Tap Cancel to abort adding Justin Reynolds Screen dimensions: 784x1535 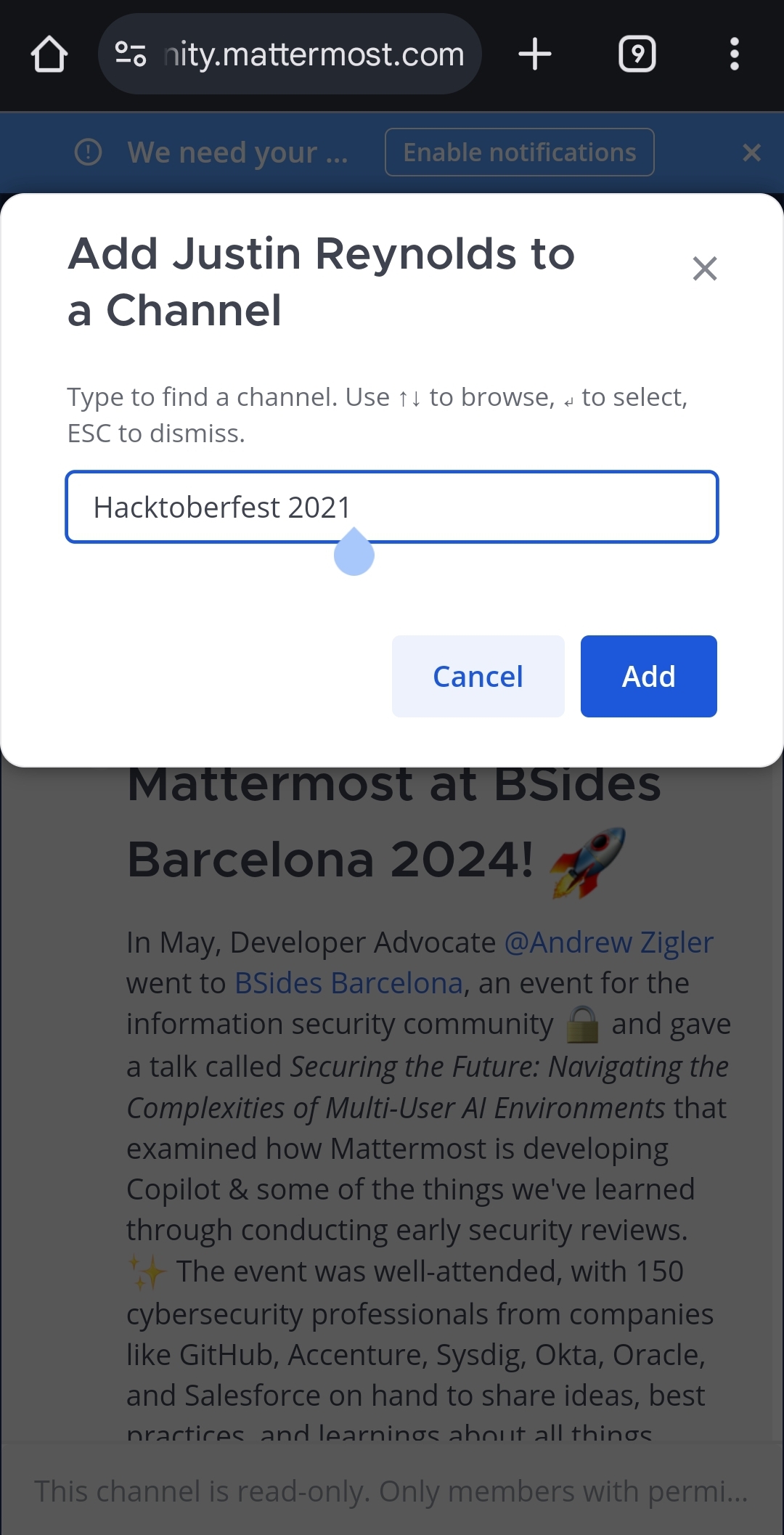(x=478, y=676)
